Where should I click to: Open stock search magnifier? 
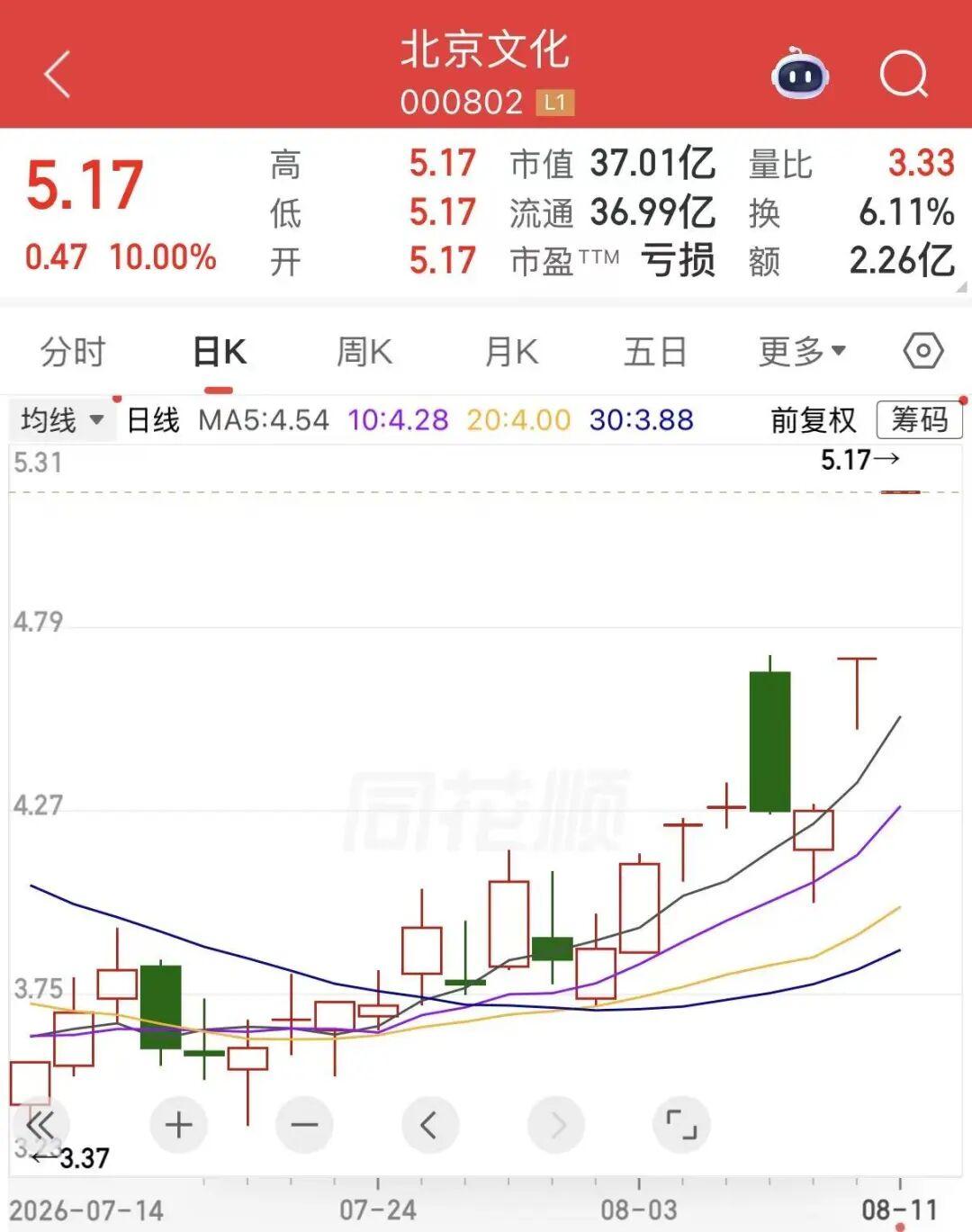pyautogui.click(x=904, y=74)
